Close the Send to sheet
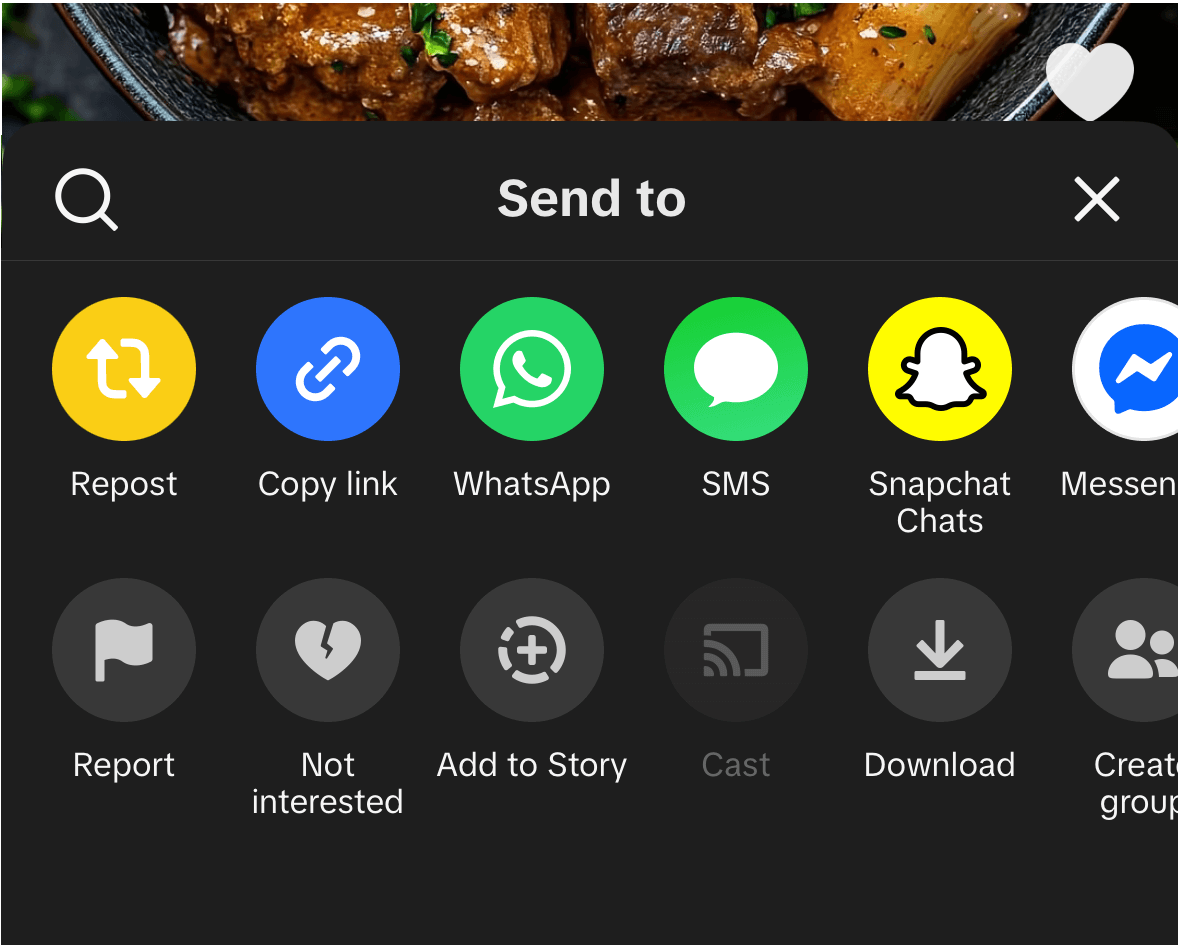Screen dimensions: 1178x945 tap(1096, 199)
